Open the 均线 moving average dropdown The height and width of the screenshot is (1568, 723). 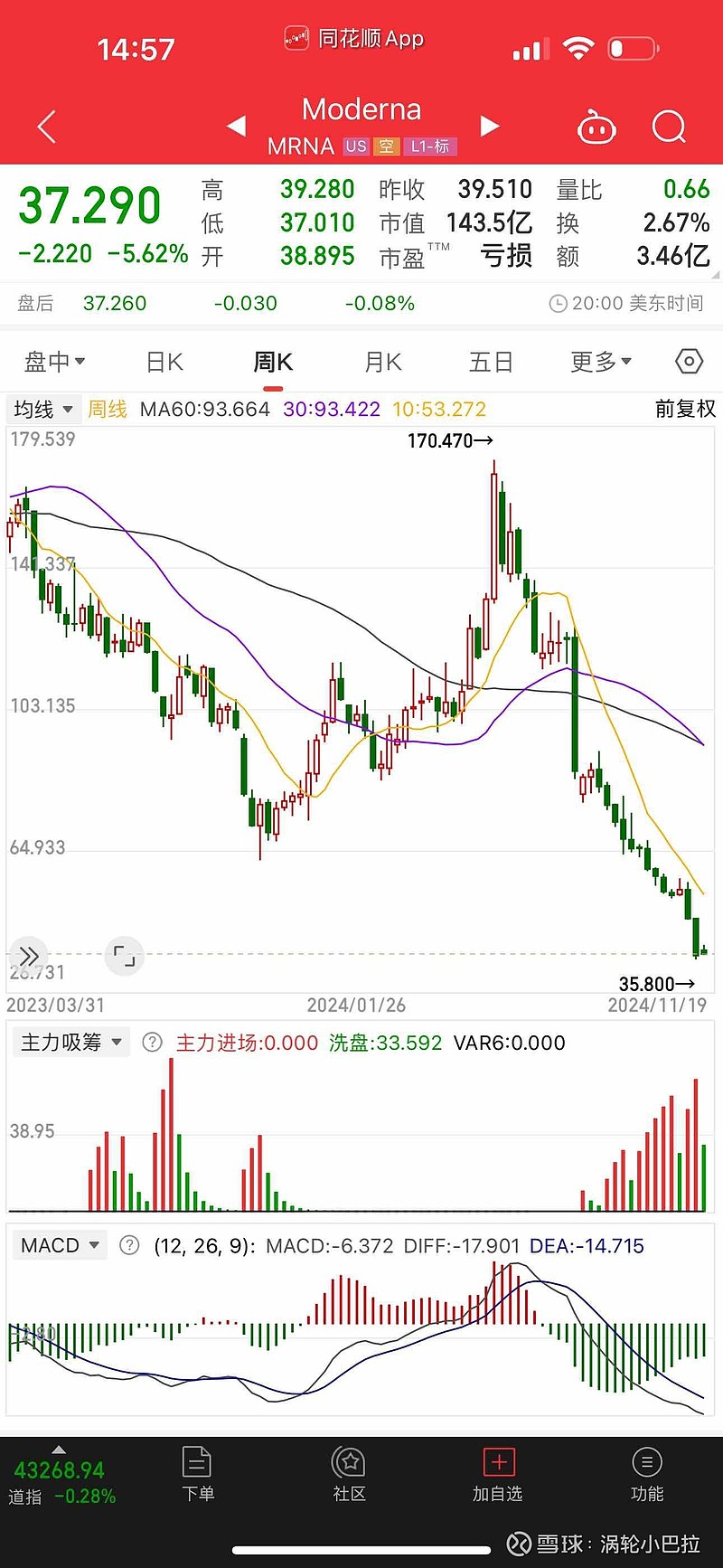tap(42, 409)
